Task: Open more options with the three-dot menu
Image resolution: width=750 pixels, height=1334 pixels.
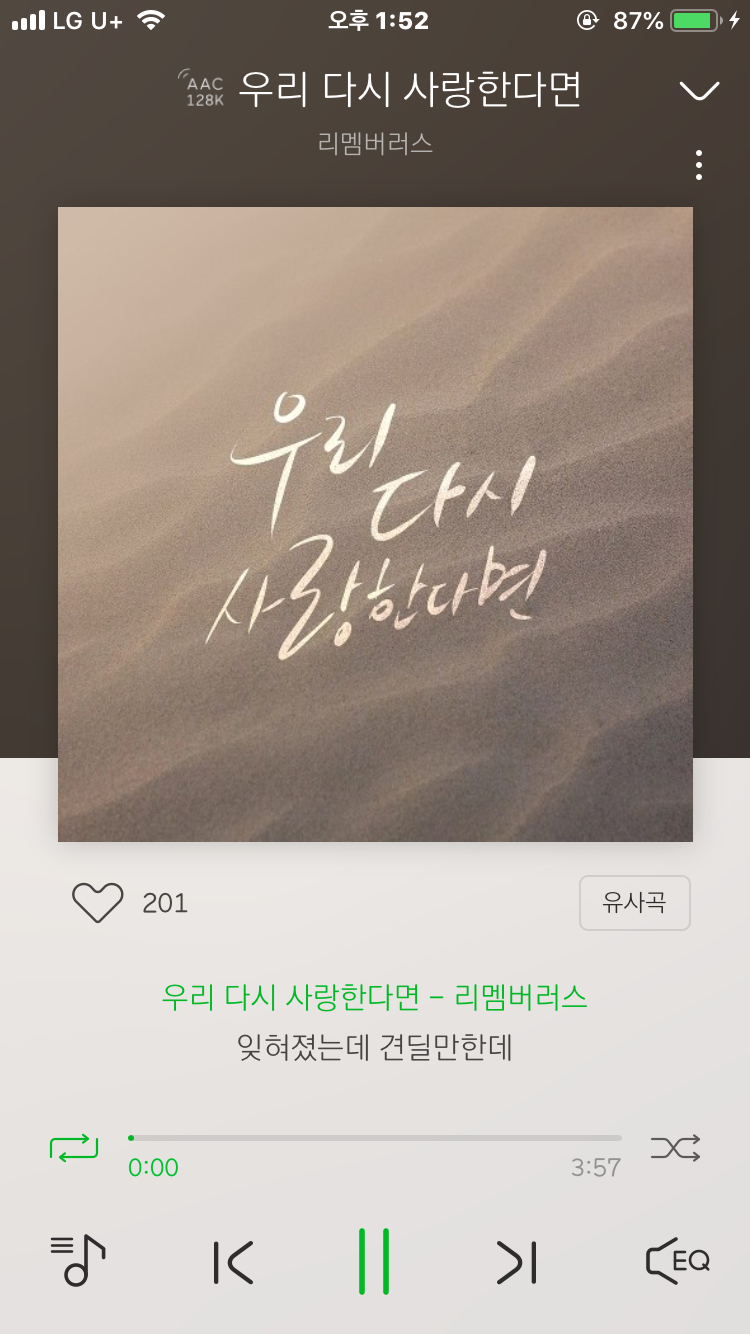Action: (698, 165)
